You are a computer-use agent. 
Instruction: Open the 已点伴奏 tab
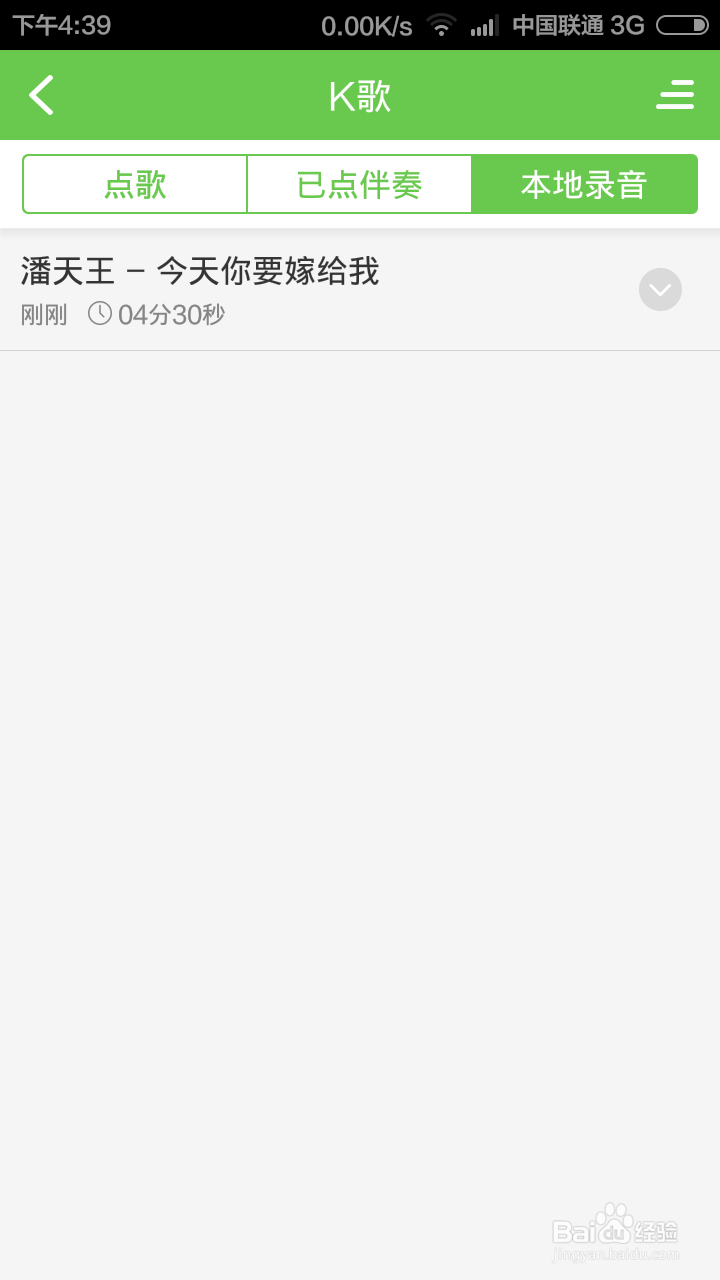[359, 184]
